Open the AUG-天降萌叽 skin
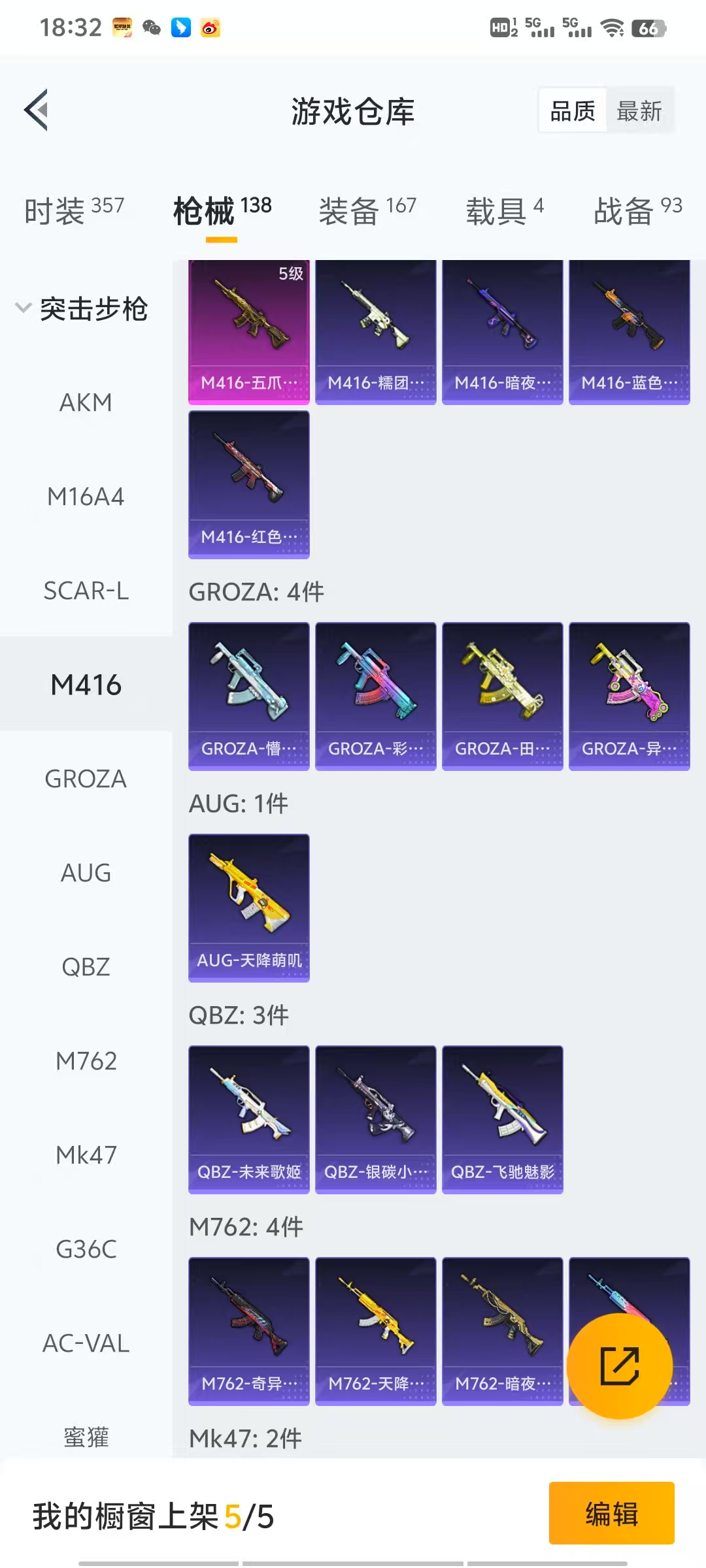The width and height of the screenshot is (706, 1568). pyautogui.click(x=249, y=908)
